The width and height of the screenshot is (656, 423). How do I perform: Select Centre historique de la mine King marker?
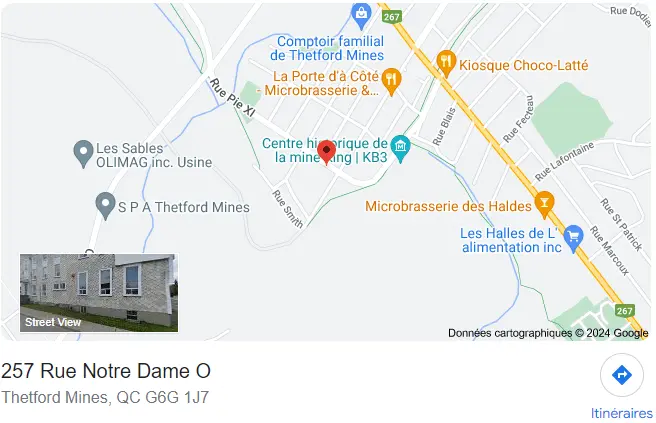pyautogui.click(x=400, y=149)
